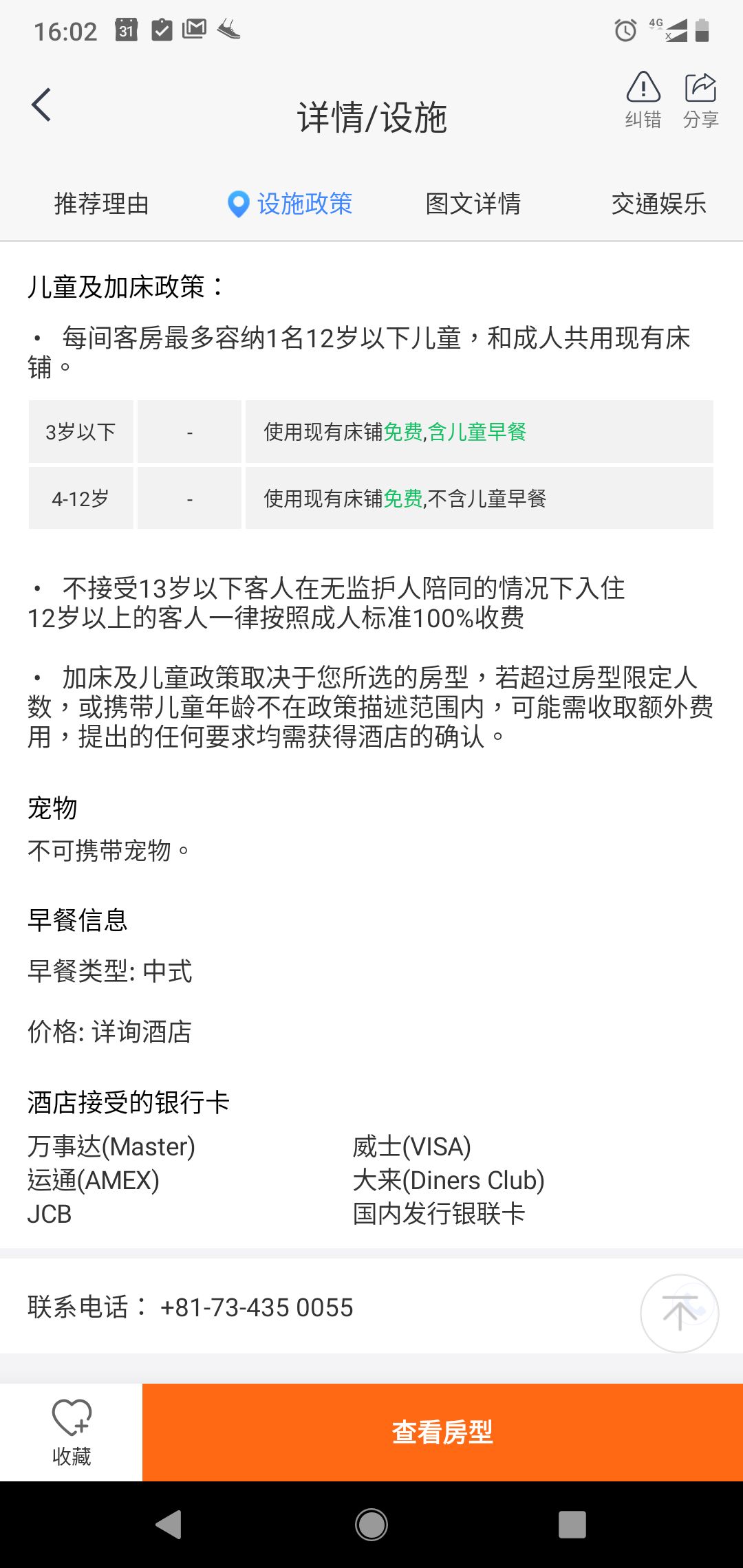Tap the system home button

tap(371, 1525)
